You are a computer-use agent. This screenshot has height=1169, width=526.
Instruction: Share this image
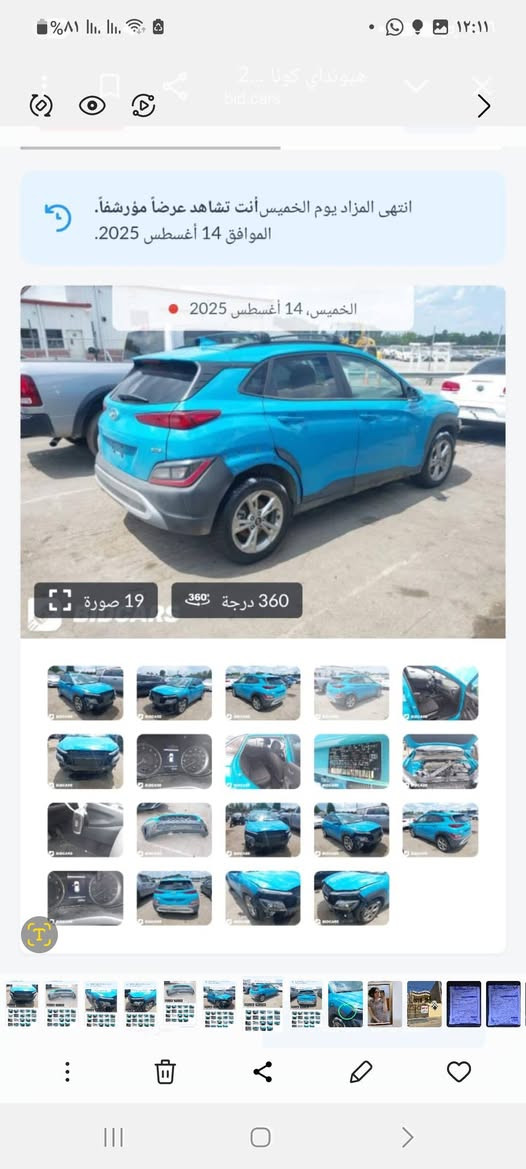(262, 1072)
